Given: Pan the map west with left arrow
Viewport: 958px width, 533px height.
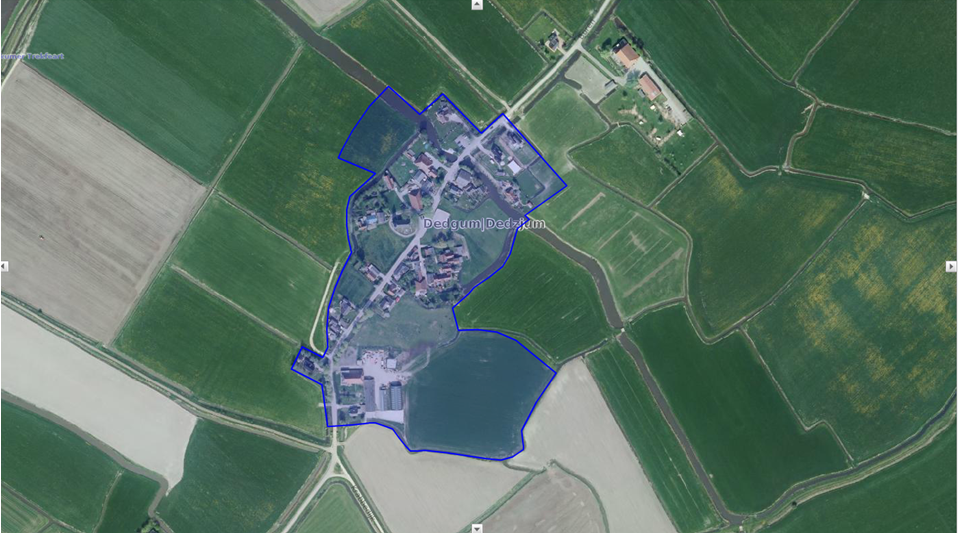Looking at the screenshot, I should (x=4, y=266).
